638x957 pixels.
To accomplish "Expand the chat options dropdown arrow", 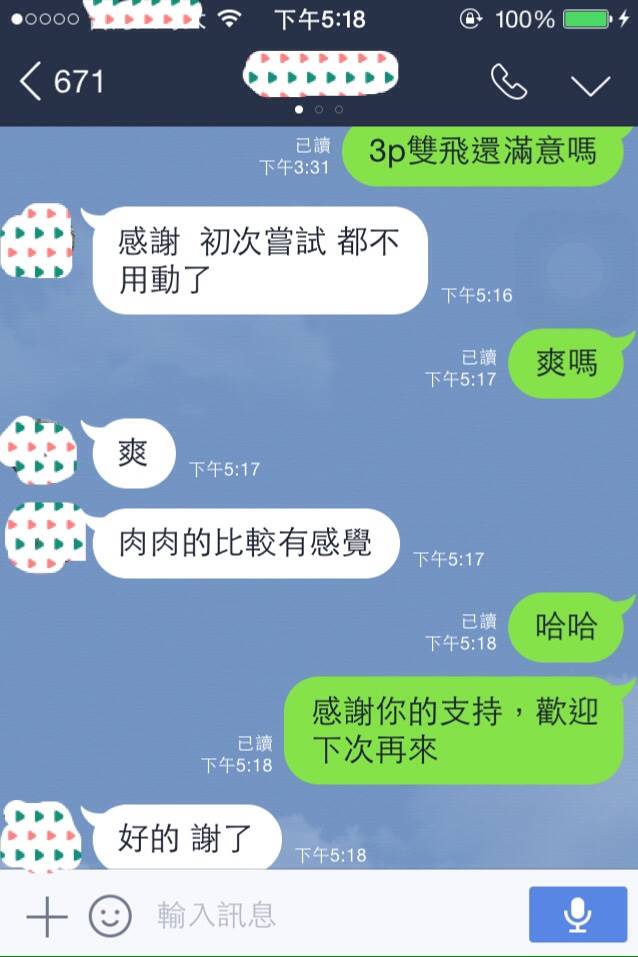I will point(590,84).
